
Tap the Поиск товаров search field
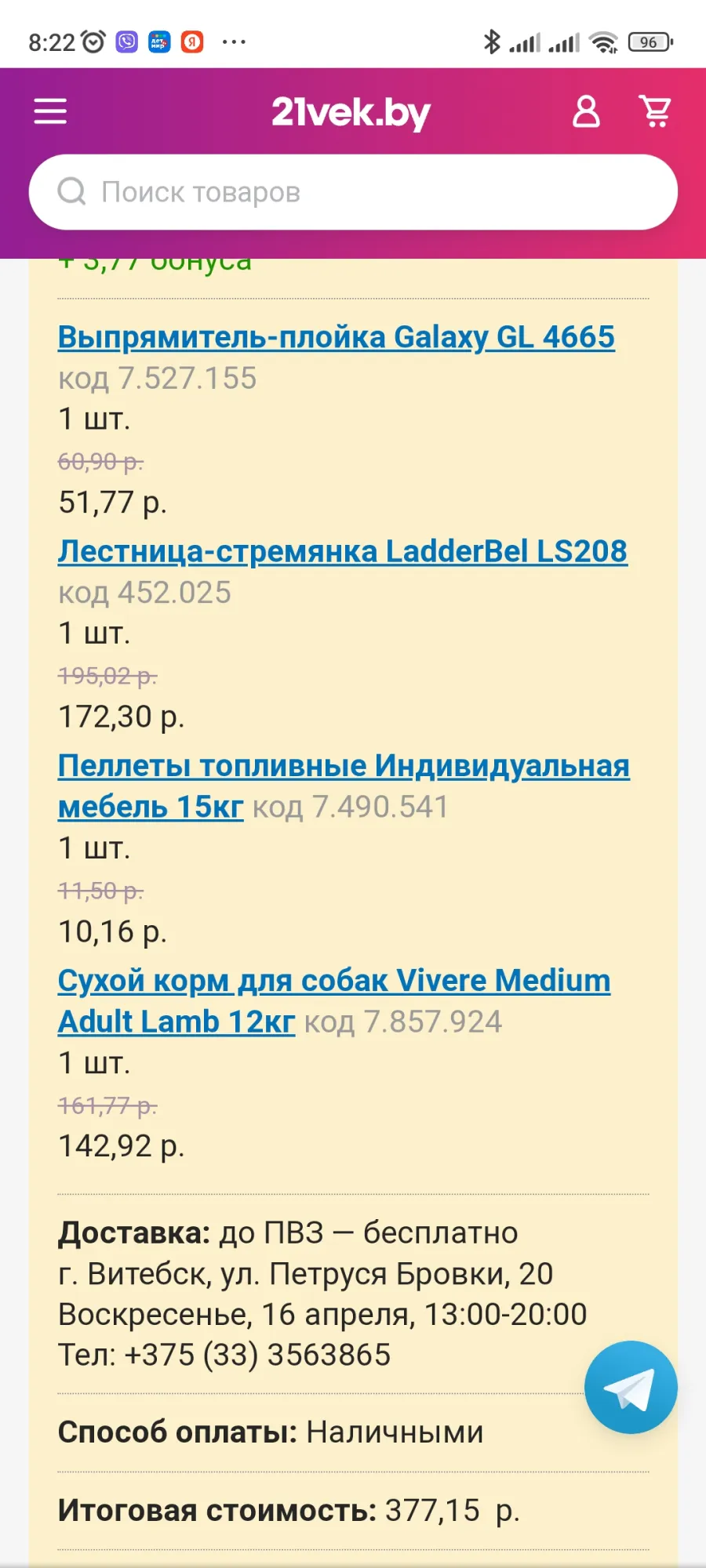[x=353, y=192]
